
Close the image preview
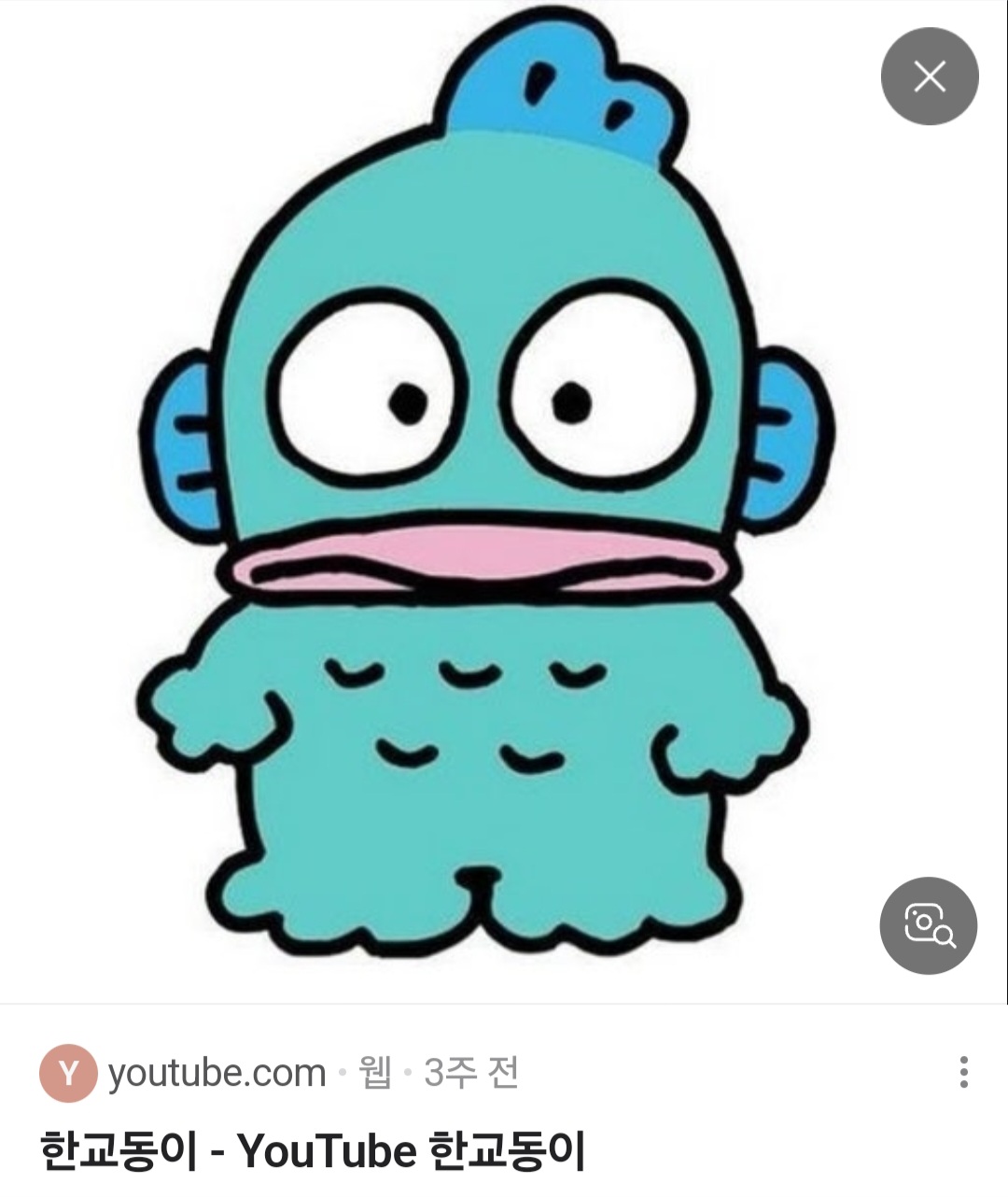point(930,76)
